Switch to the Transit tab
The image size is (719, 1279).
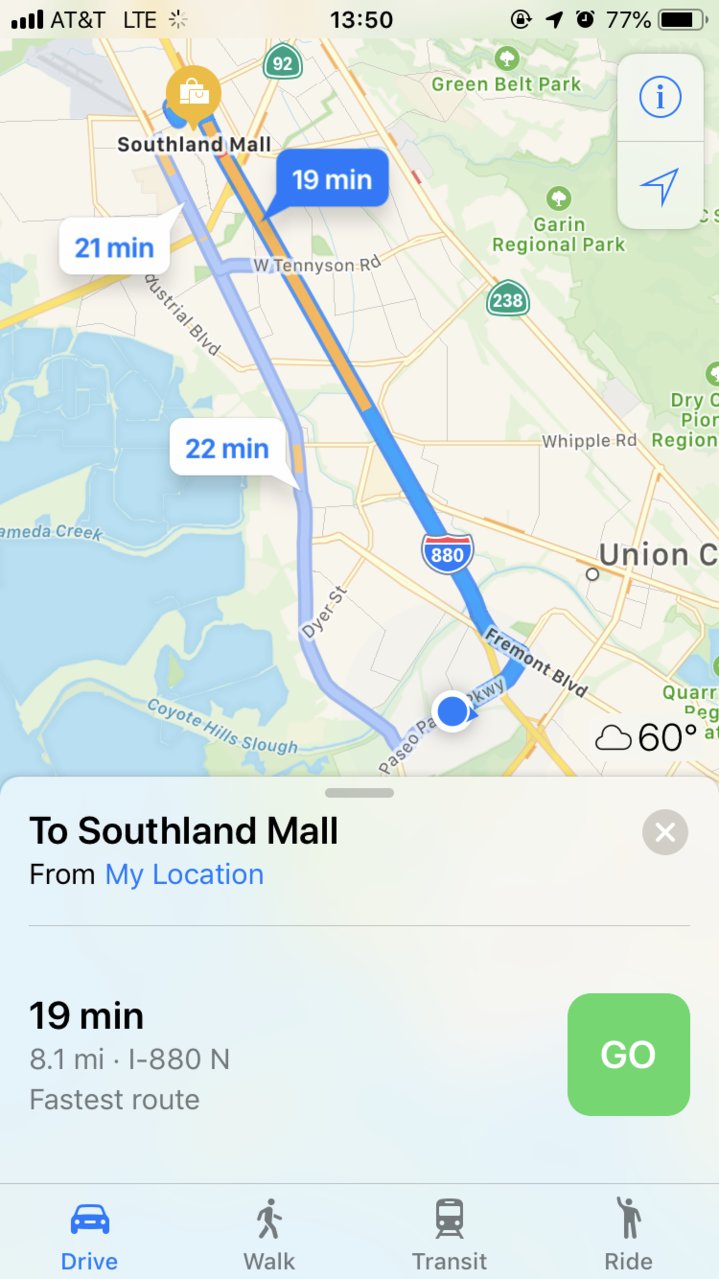tap(449, 1234)
